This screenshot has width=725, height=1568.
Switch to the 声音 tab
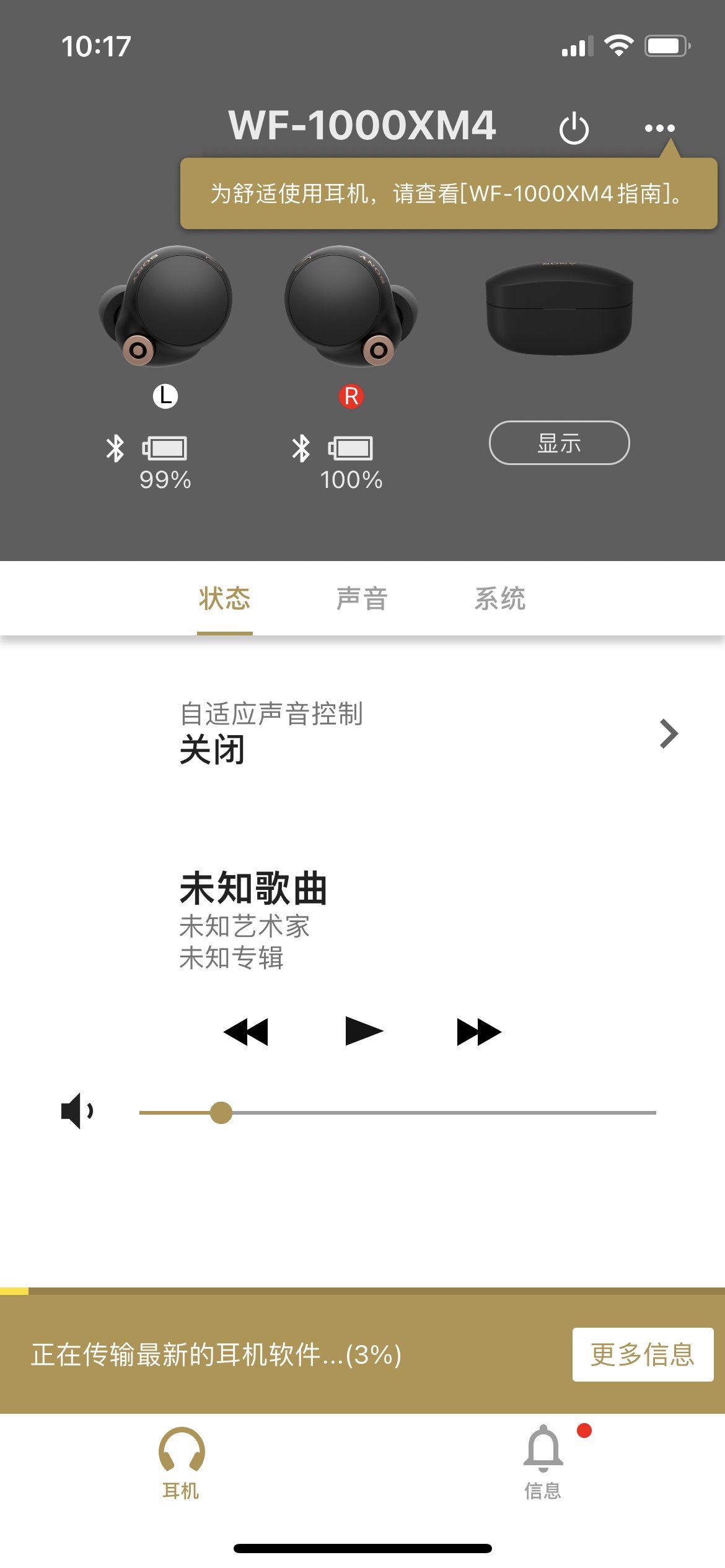pyautogui.click(x=362, y=598)
